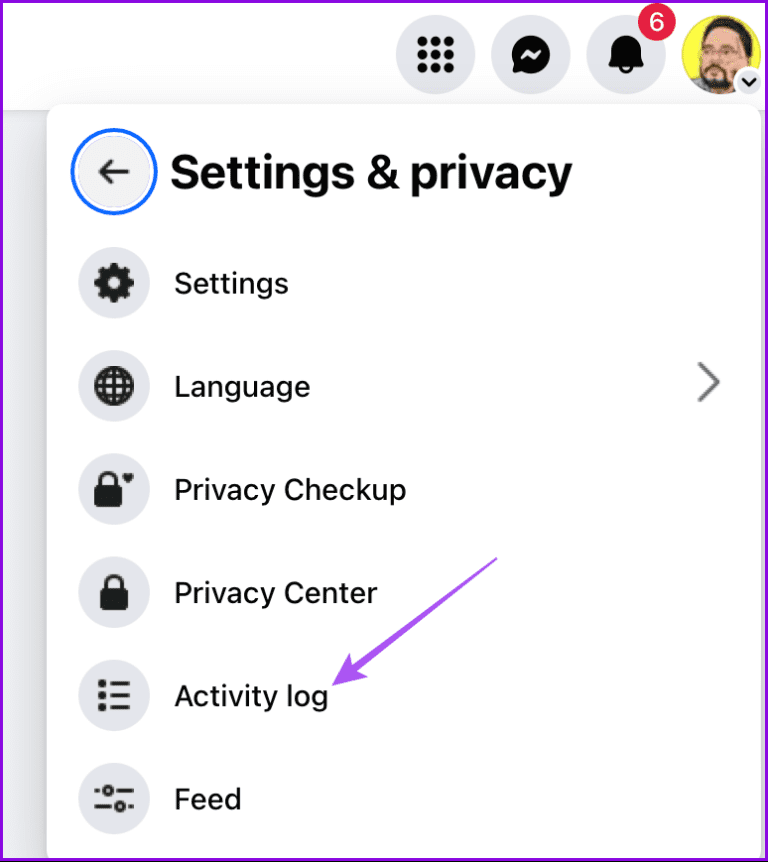Open Messenger from the top bar
The height and width of the screenshot is (862, 768).
[x=530, y=55]
